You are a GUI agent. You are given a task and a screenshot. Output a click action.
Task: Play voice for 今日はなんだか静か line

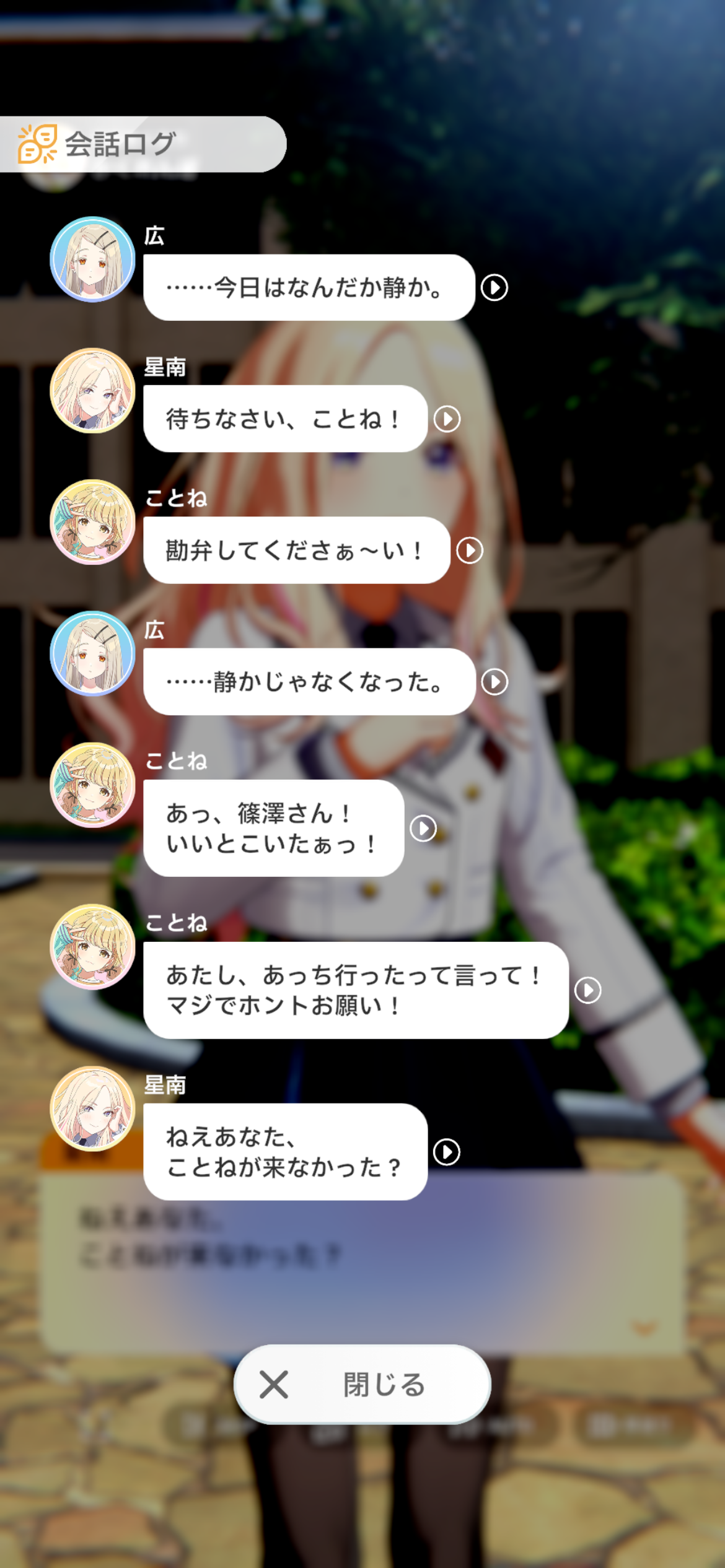pyautogui.click(x=494, y=287)
